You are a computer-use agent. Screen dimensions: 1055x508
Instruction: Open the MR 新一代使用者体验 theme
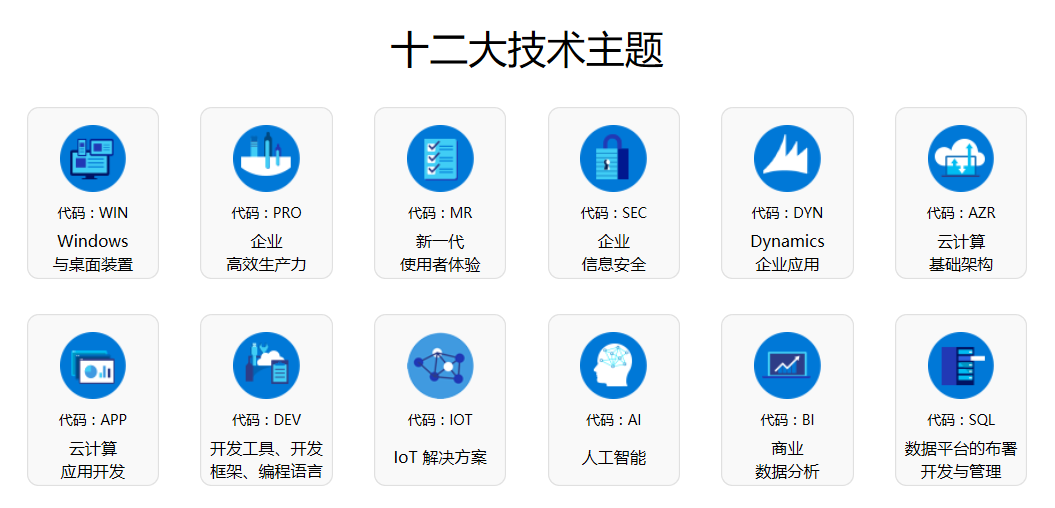pyautogui.click(x=440, y=193)
